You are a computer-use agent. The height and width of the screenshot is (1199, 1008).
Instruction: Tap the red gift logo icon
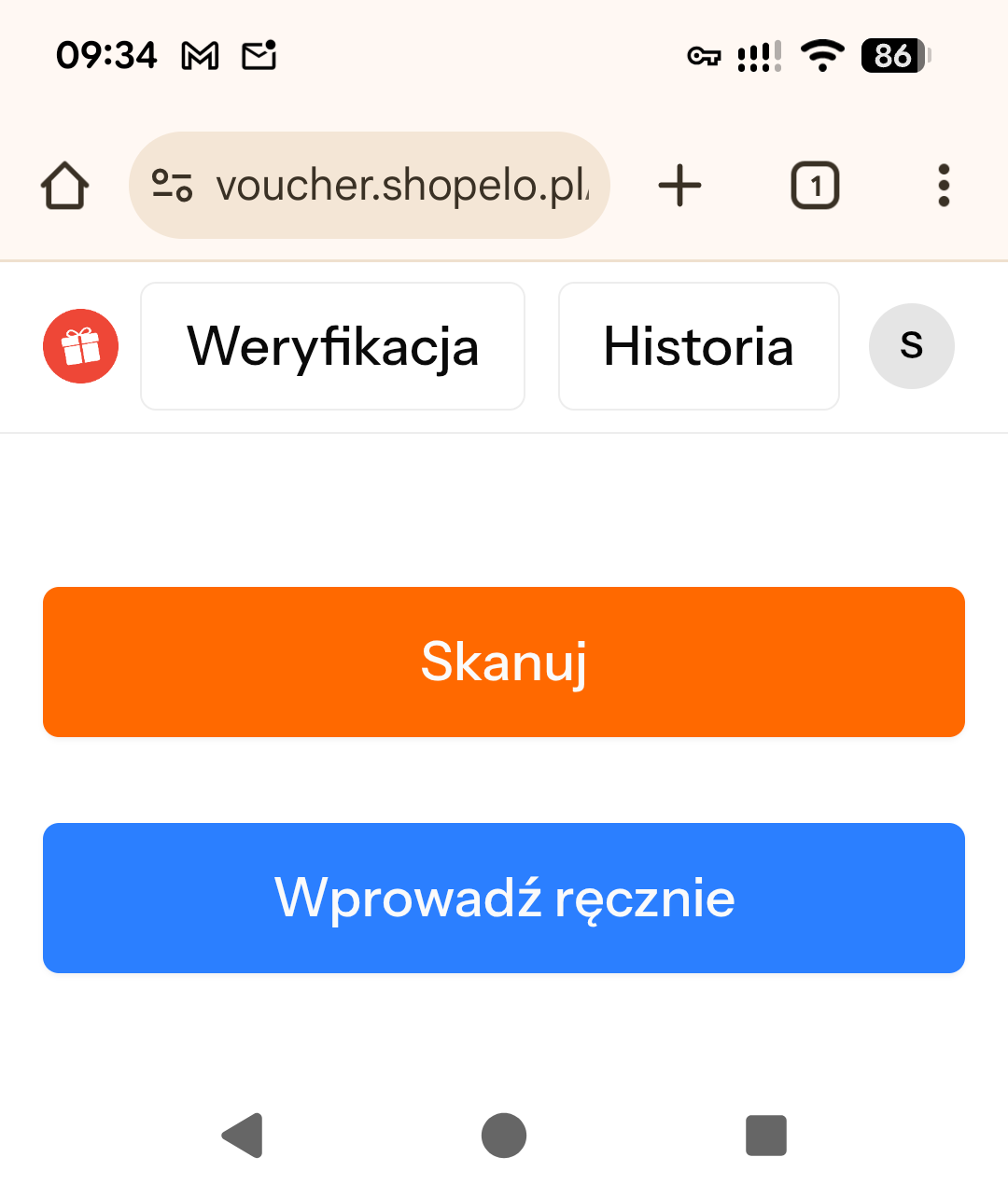(x=81, y=346)
